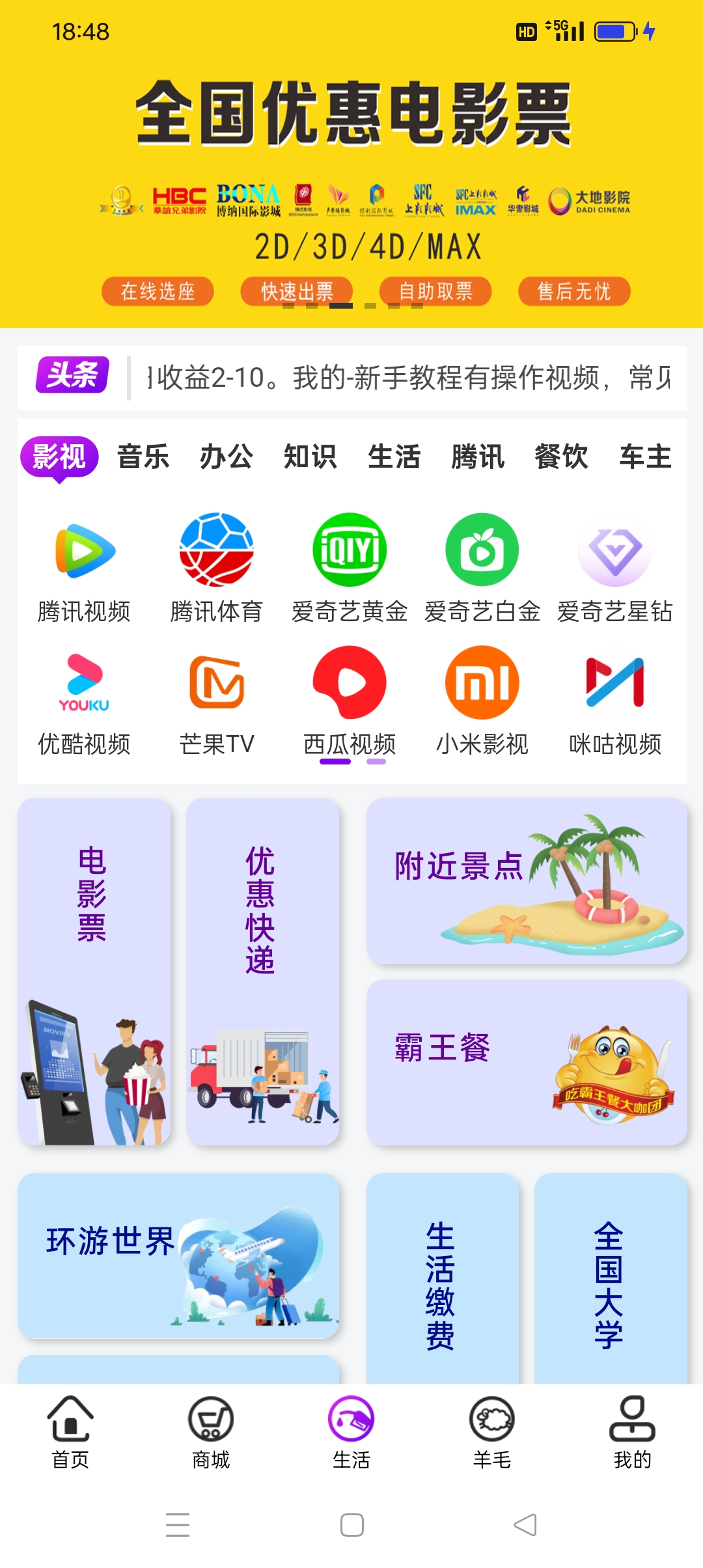View 附近景点 card
Screen dimensions: 703x1568
527,881
